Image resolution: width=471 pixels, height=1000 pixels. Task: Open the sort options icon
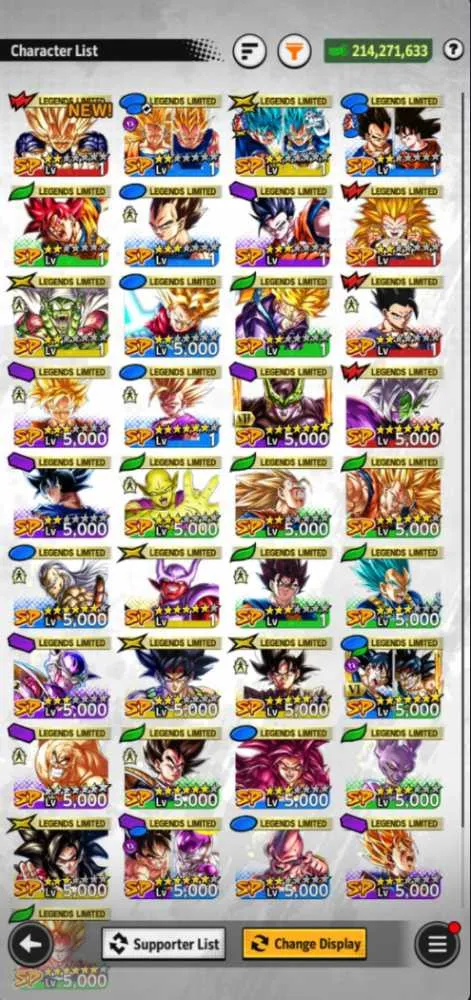tap(249, 50)
